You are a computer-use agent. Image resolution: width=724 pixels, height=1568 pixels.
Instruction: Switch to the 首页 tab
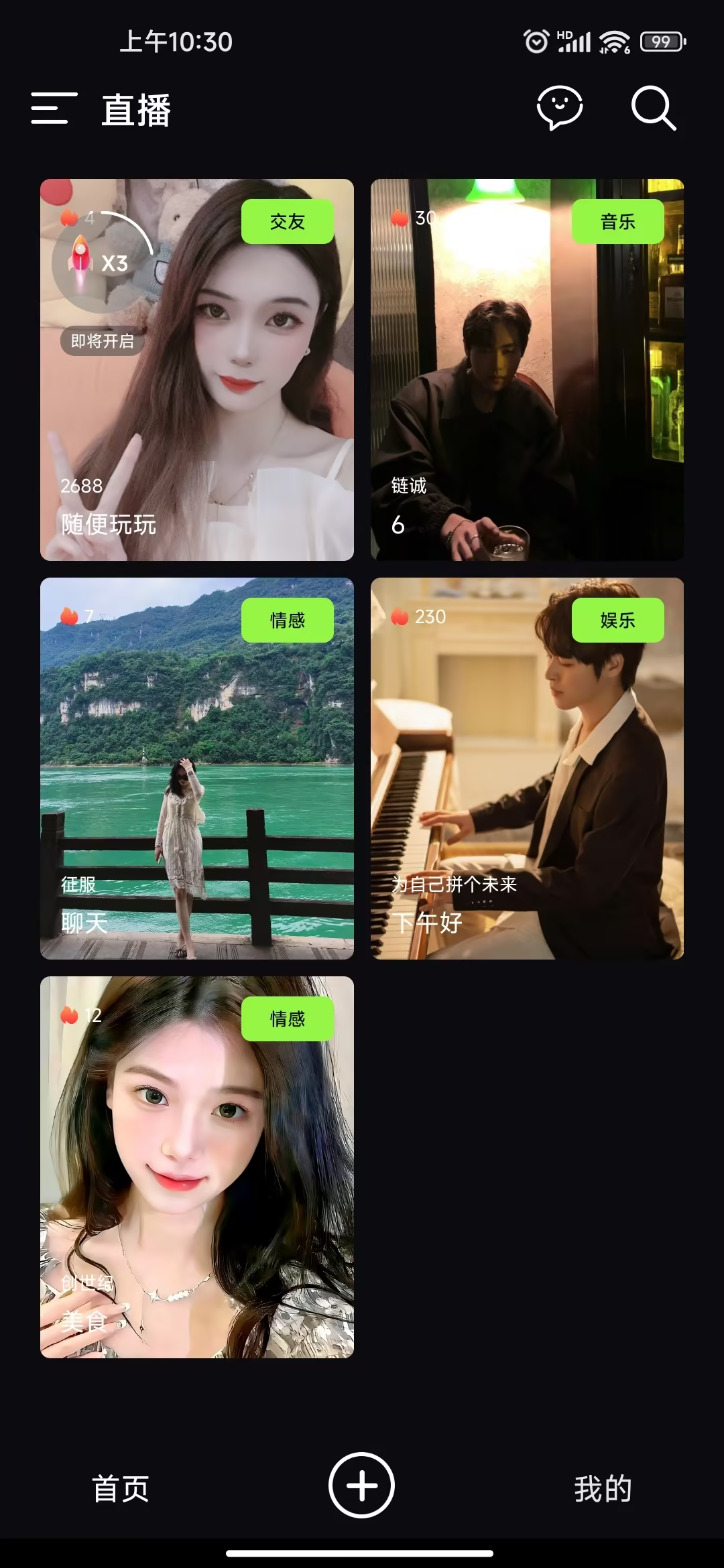pyautogui.click(x=121, y=1488)
